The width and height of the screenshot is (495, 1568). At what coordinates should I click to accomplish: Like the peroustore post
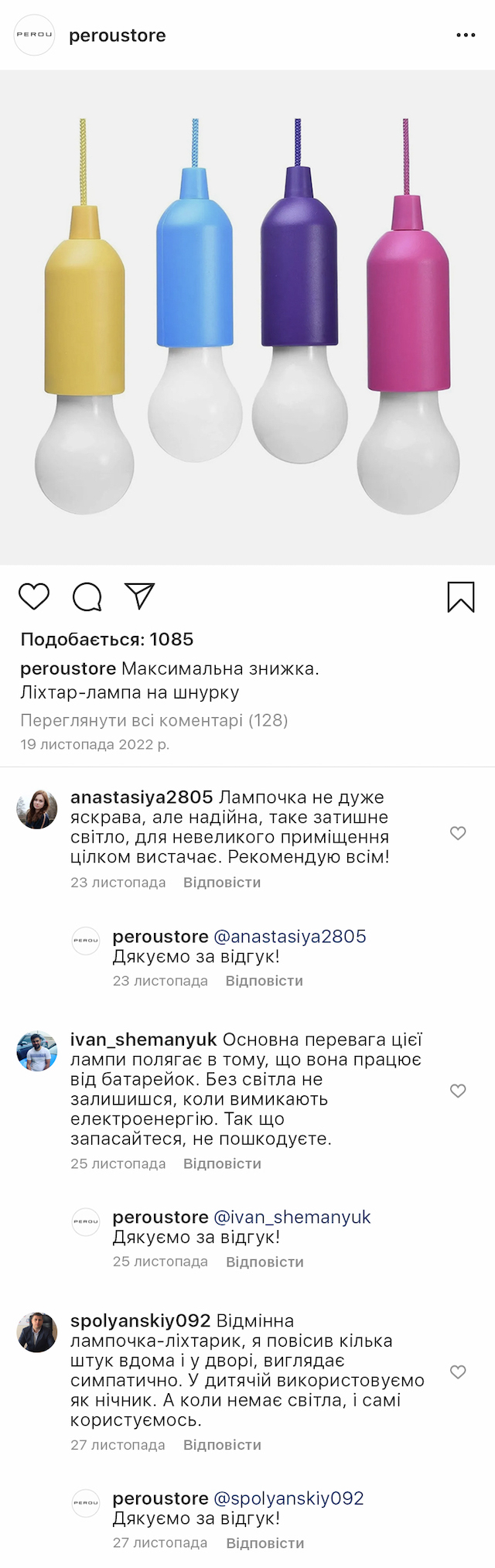coord(34,596)
